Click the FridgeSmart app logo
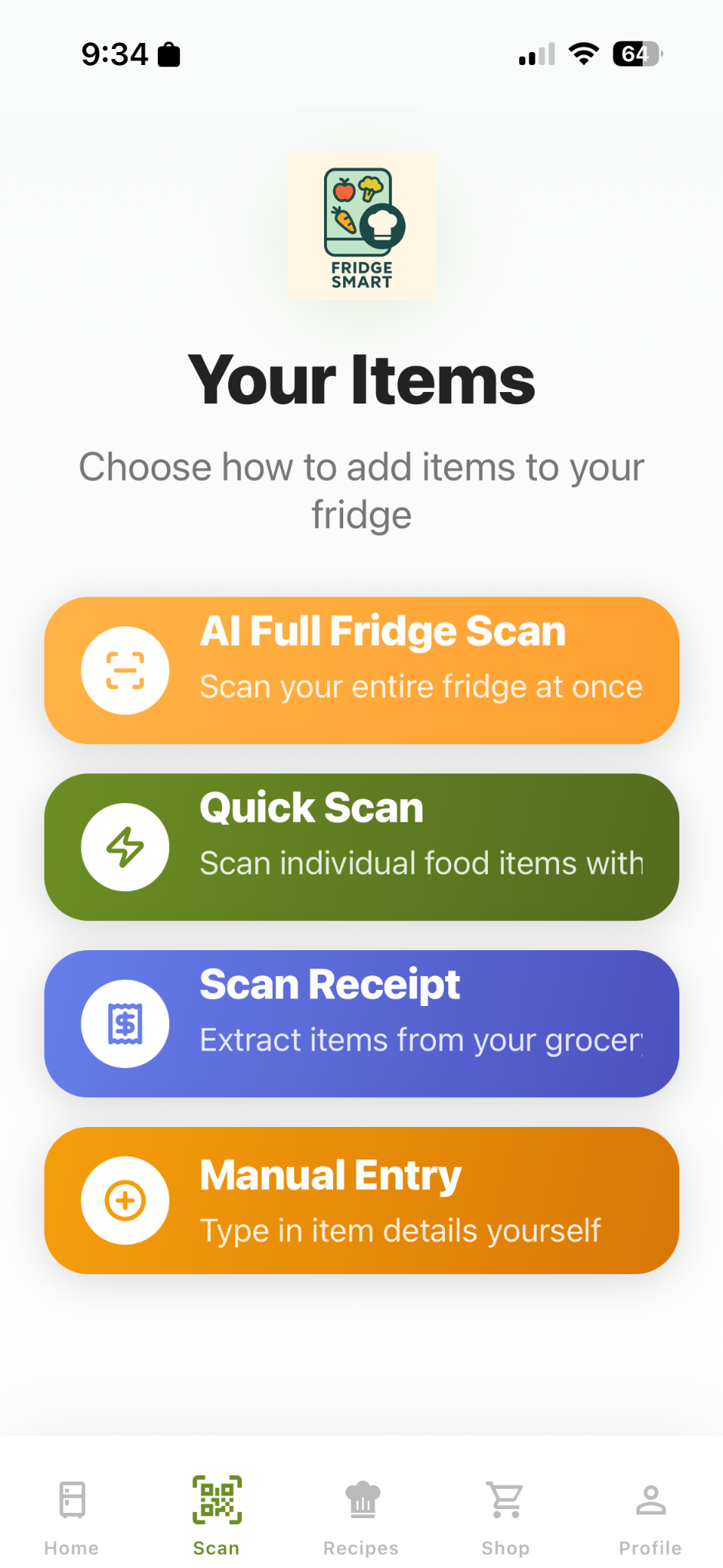Viewport: 723px width, 1568px height. (361, 227)
